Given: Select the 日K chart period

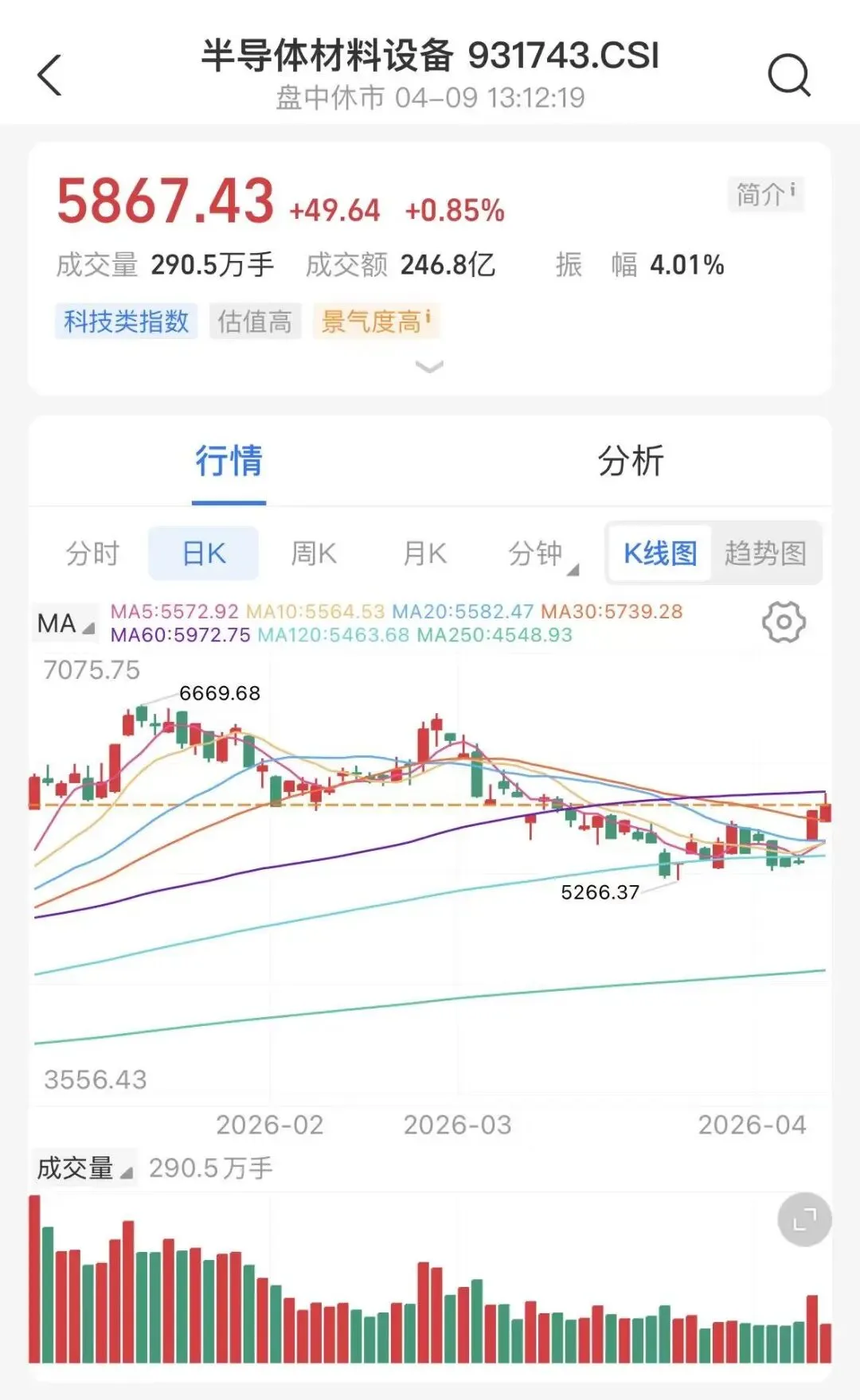Looking at the screenshot, I should [204, 553].
